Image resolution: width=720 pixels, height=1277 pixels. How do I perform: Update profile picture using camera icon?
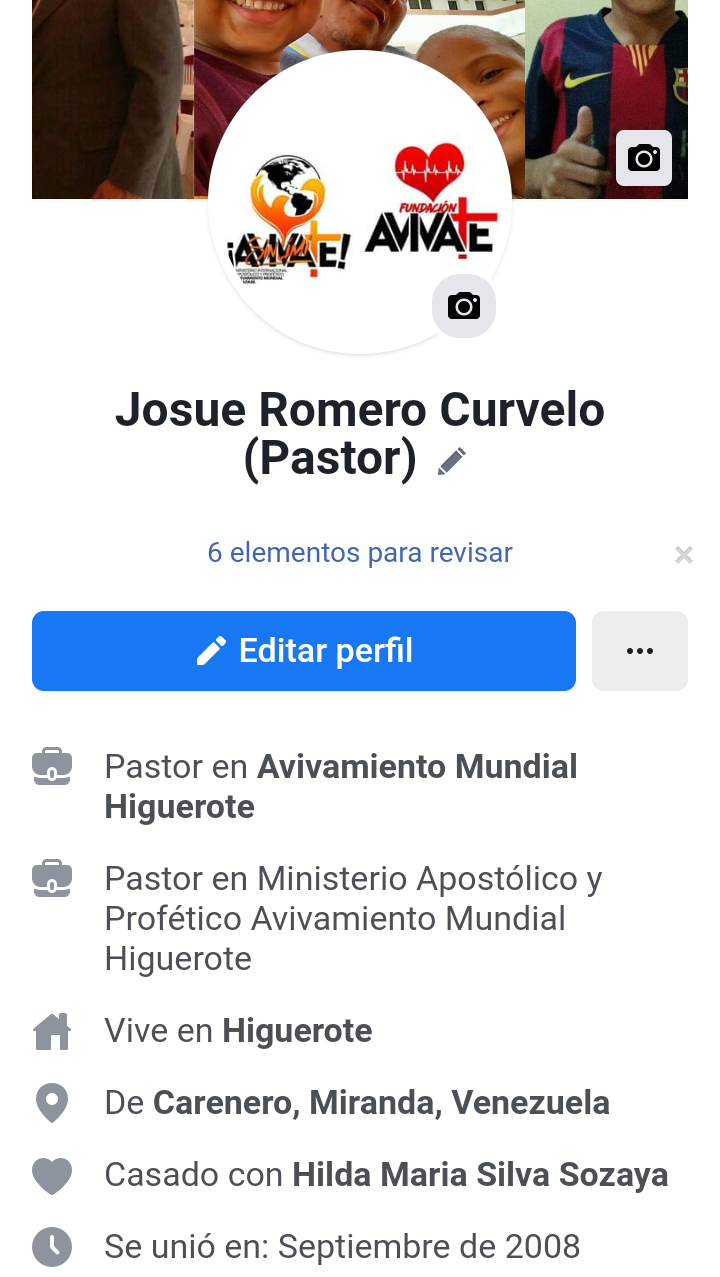464,306
